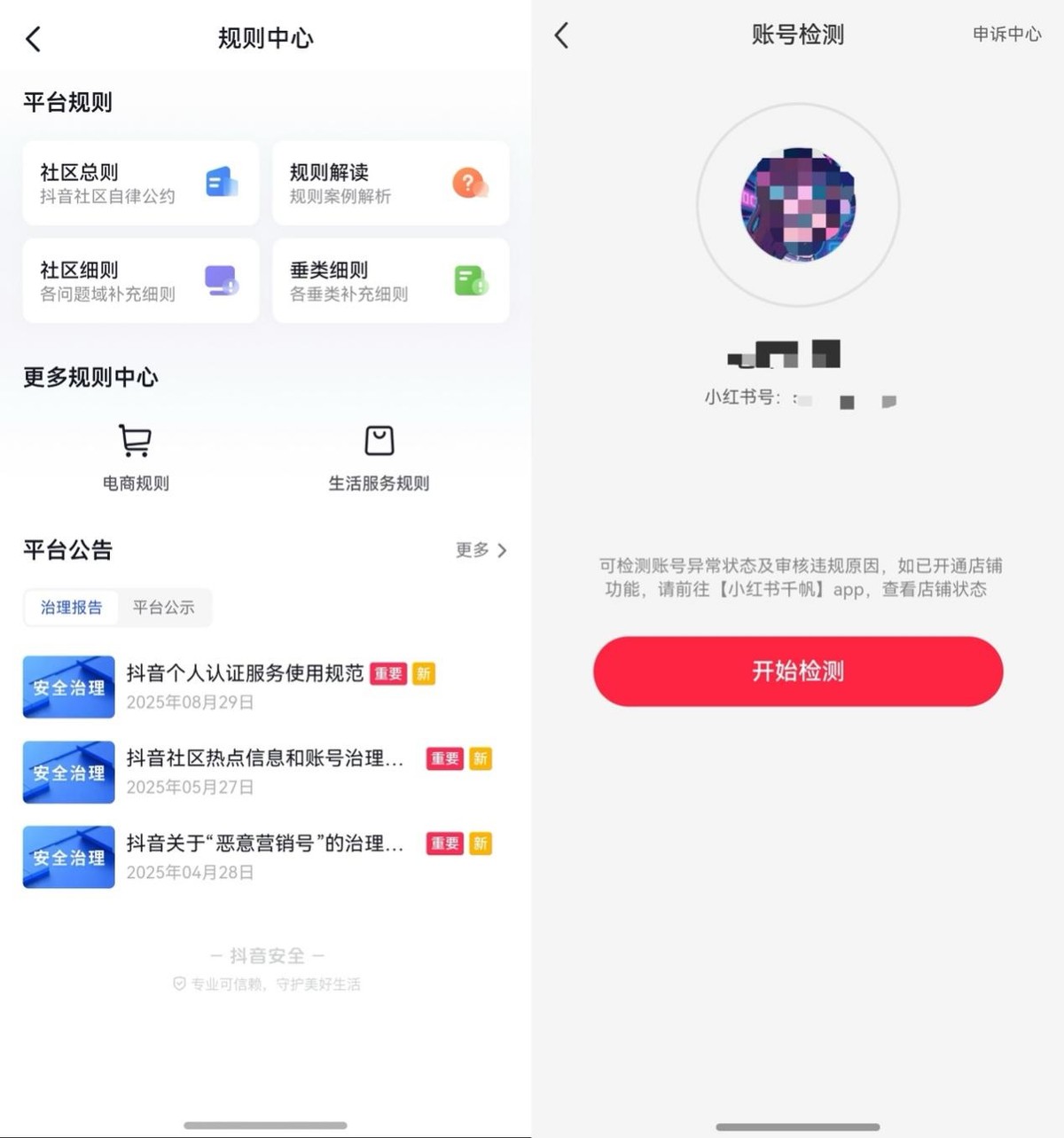This screenshot has height=1138, width=1064.
Task: Switch to the 治理报告 tab
Action: (x=71, y=608)
